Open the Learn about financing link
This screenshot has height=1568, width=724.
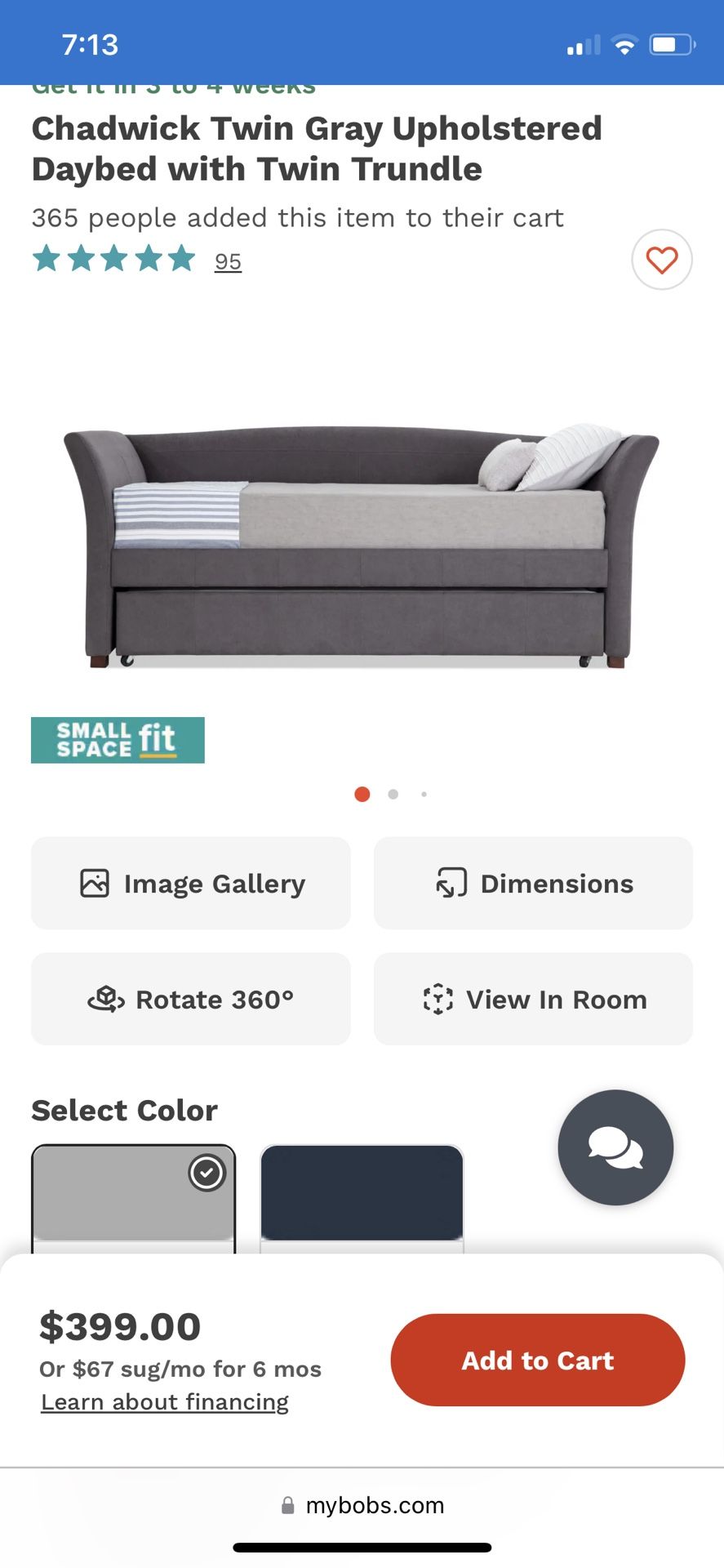point(164,1401)
